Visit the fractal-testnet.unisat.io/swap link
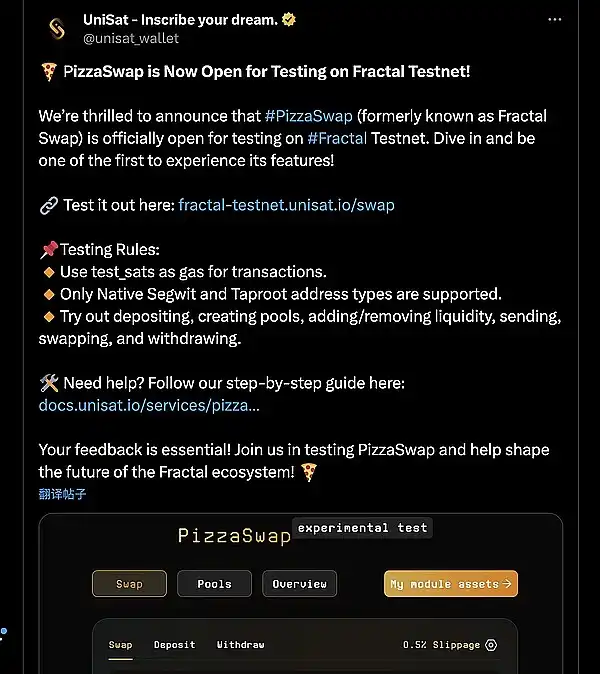The image size is (600, 674). point(286,205)
